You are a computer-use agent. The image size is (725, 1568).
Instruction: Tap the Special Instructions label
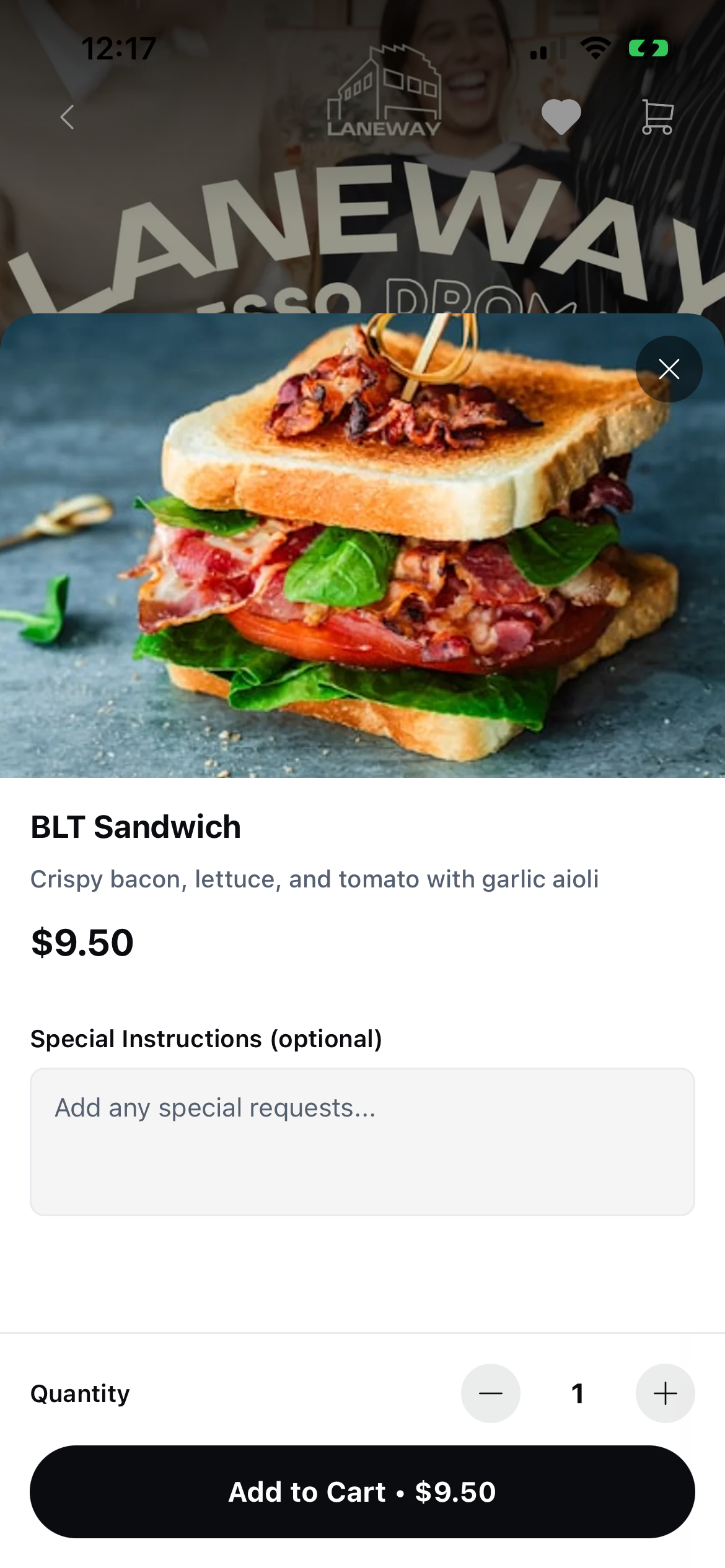tap(206, 1039)
